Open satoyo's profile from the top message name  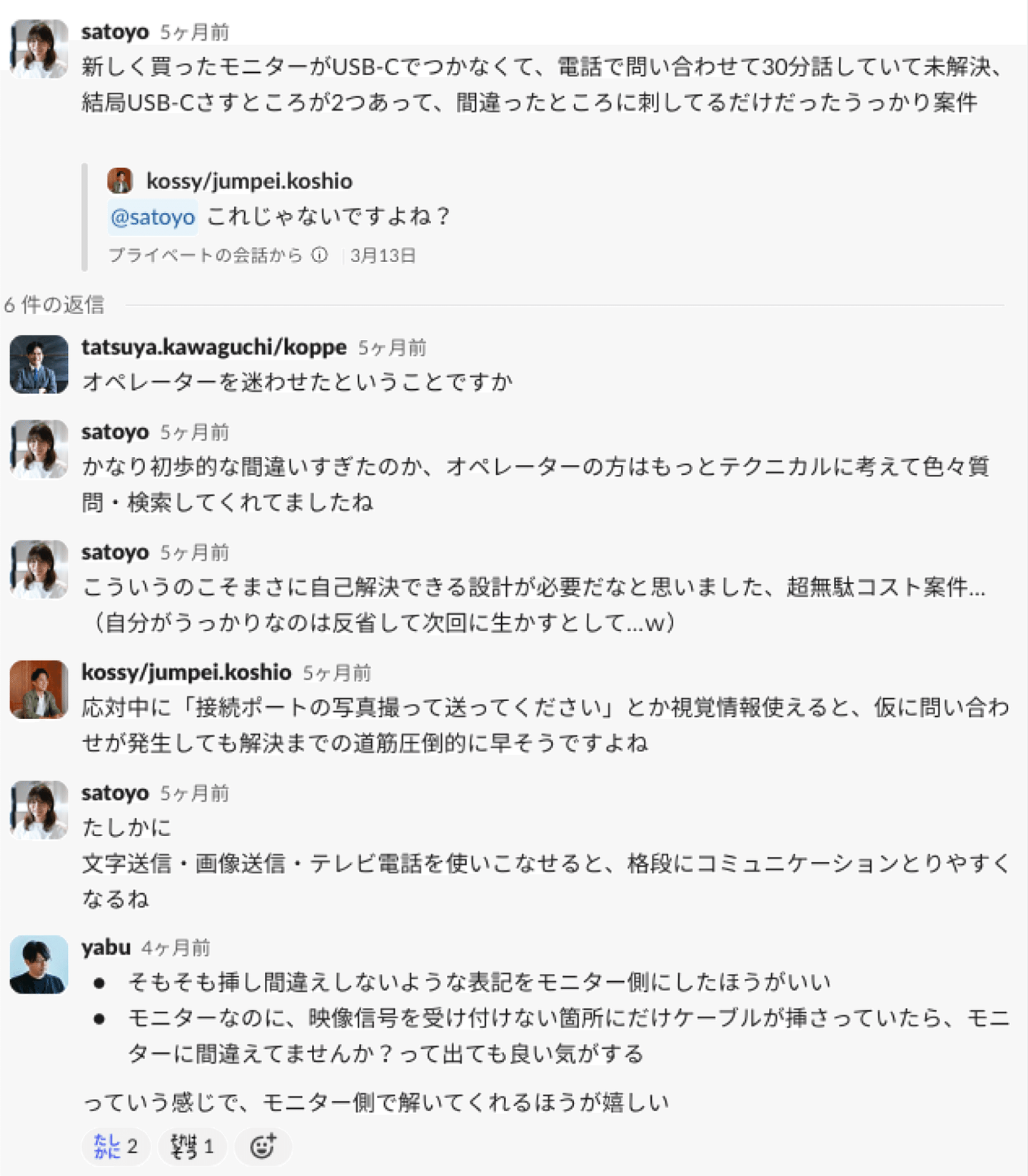click(x=115, y=32)
